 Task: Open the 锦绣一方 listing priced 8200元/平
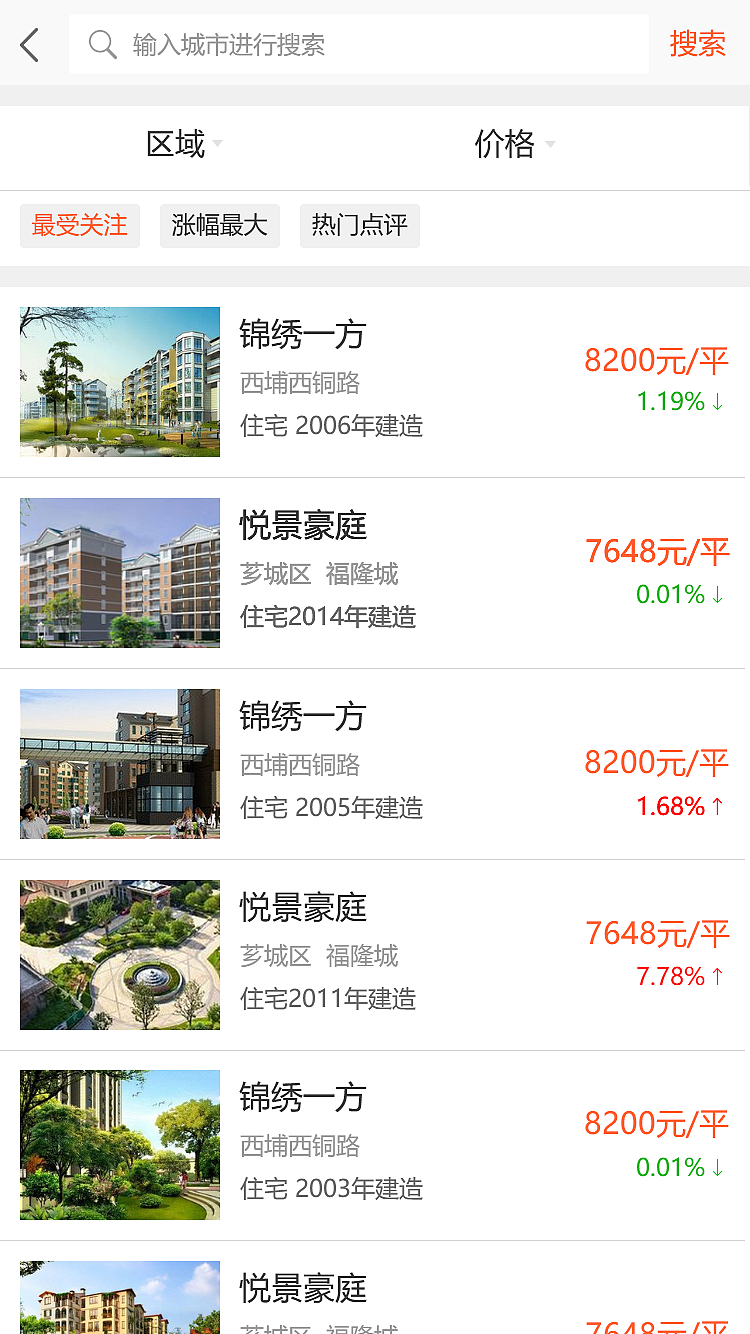coord(302,336)
